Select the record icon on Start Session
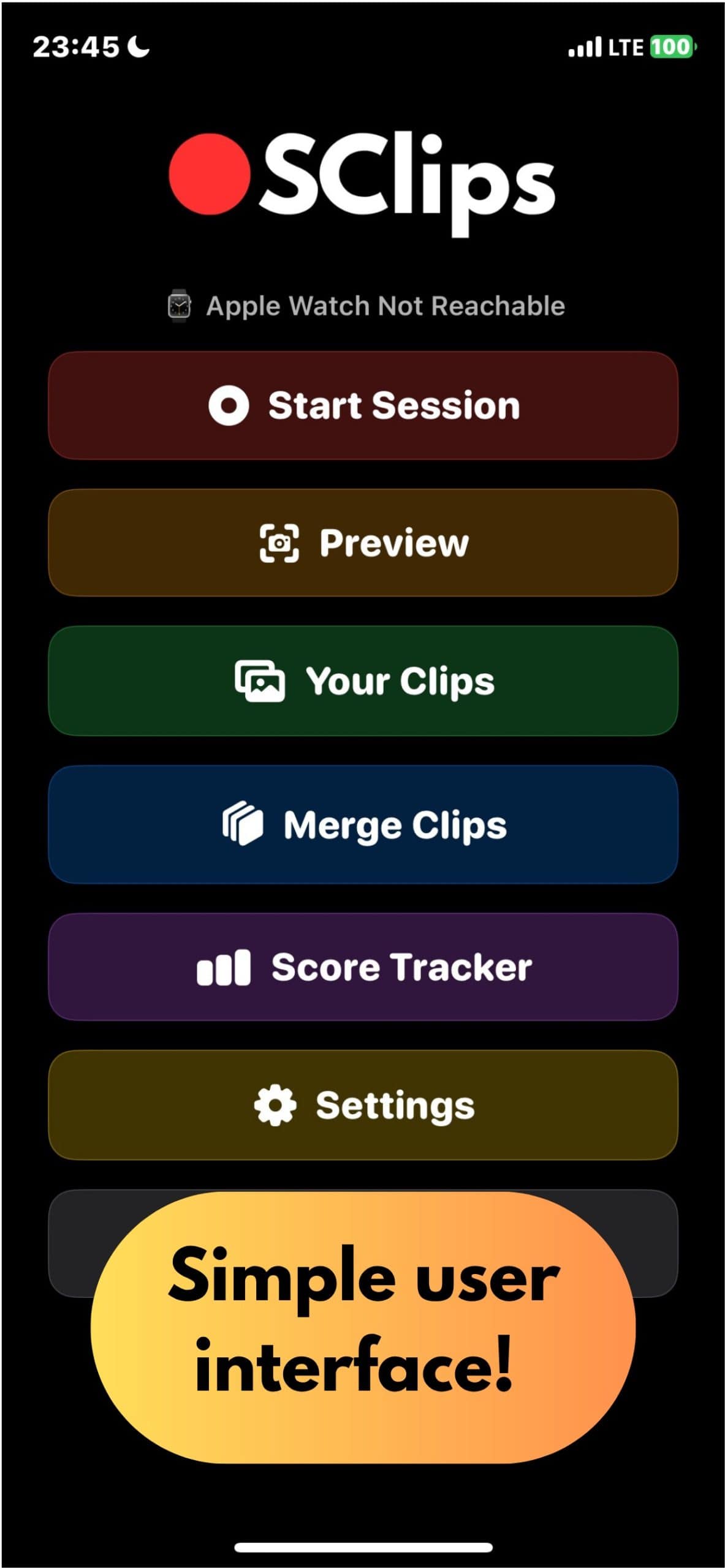This screenshot has width=725, height=1568. (230, 405)
